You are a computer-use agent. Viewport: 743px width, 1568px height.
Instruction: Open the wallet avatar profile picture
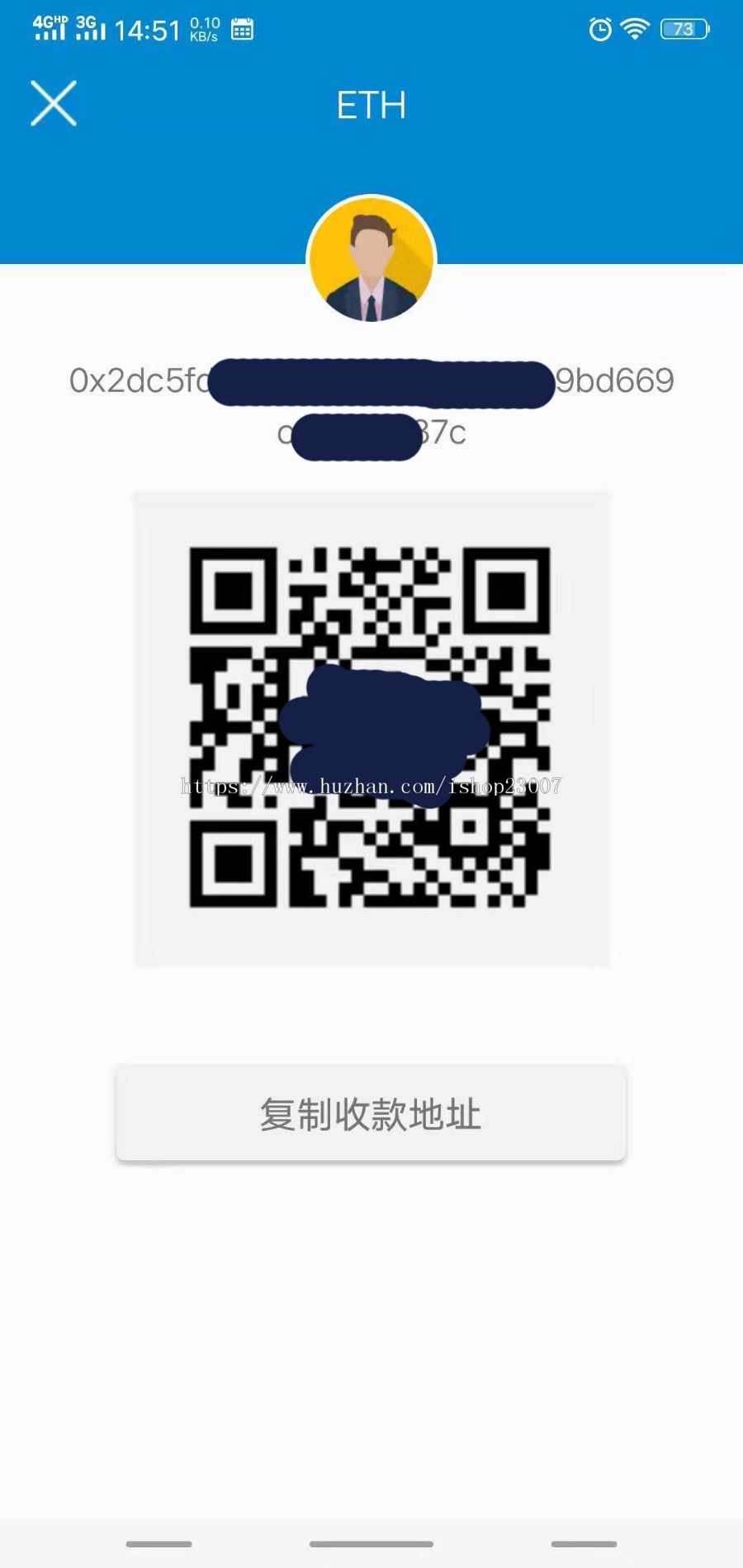(x=371, y=260)
